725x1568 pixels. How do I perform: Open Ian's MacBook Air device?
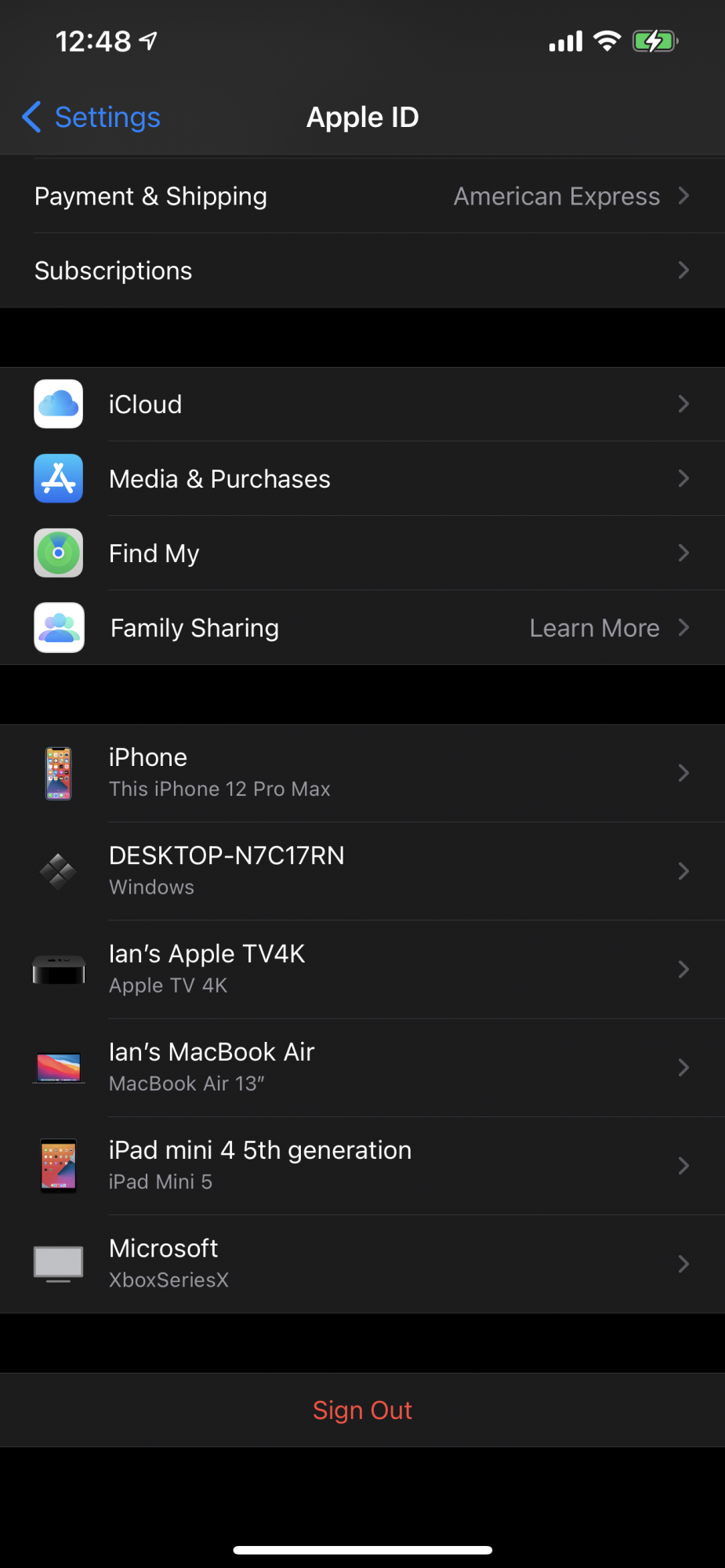[x=362, y=1068]
